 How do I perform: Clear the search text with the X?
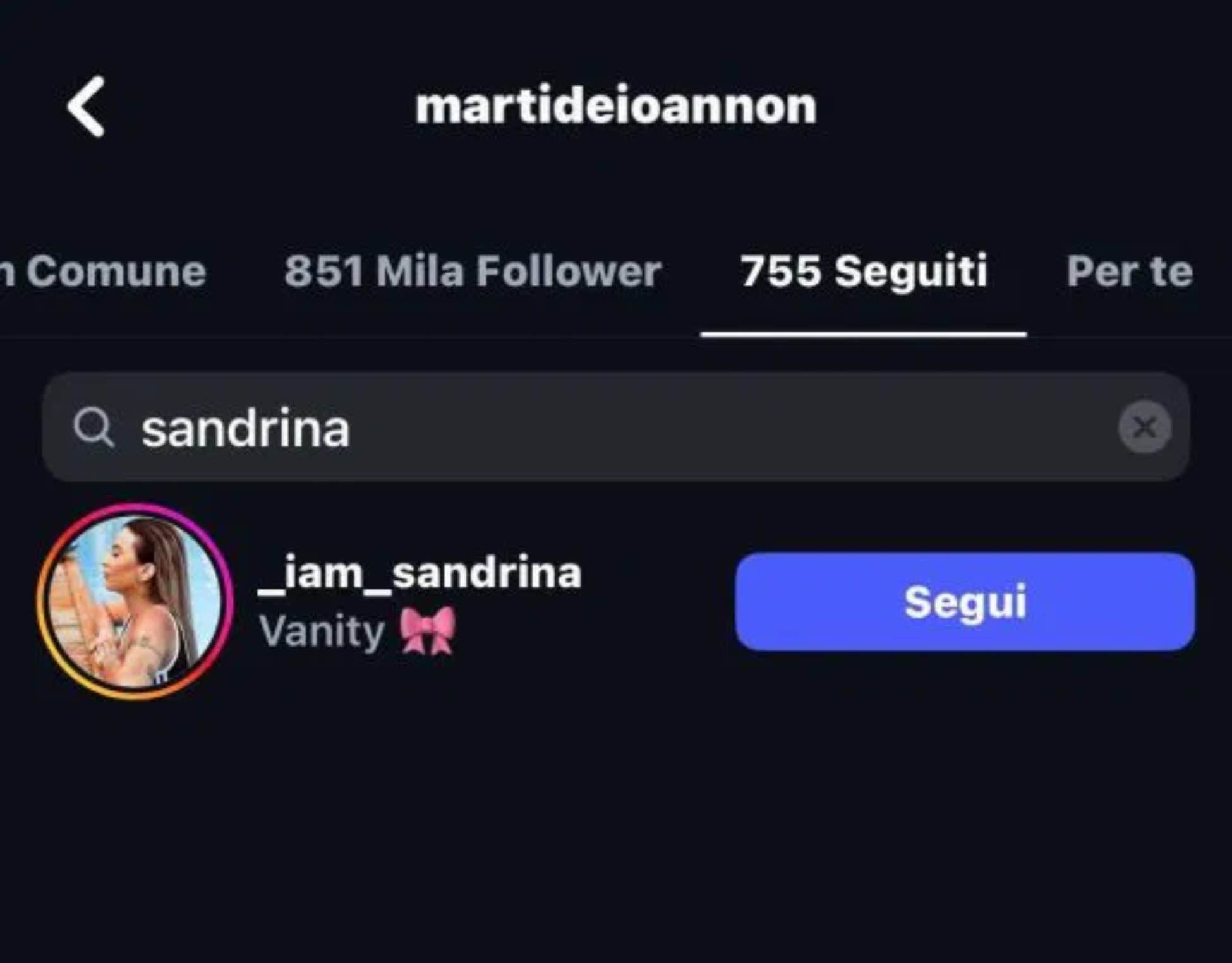(1144, 428)
